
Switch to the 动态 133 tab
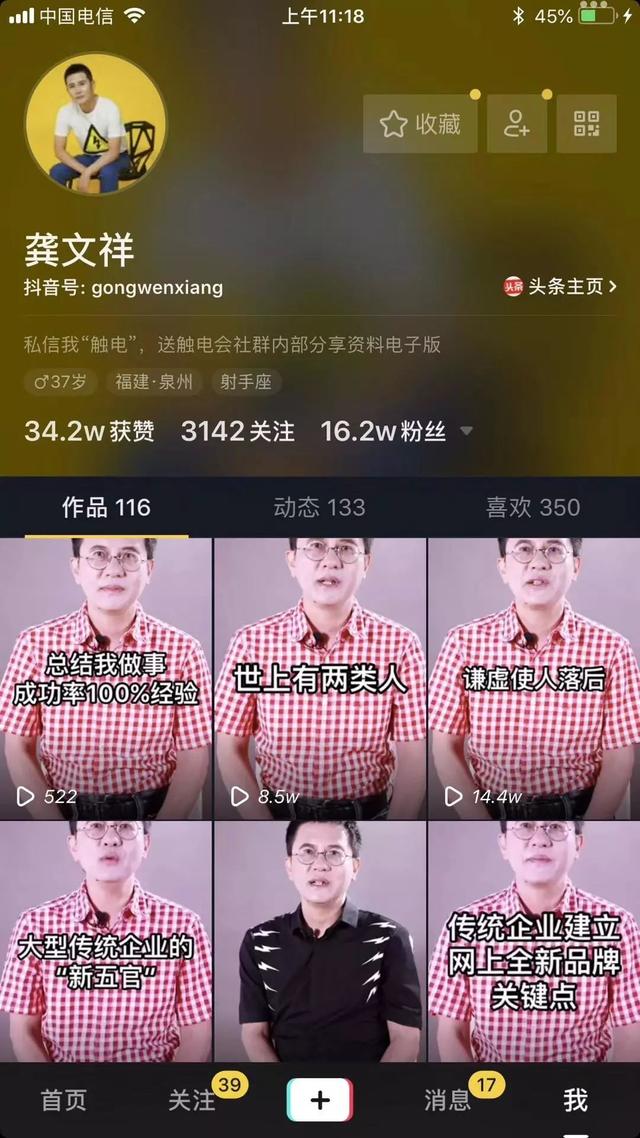[x=319, y=508]
